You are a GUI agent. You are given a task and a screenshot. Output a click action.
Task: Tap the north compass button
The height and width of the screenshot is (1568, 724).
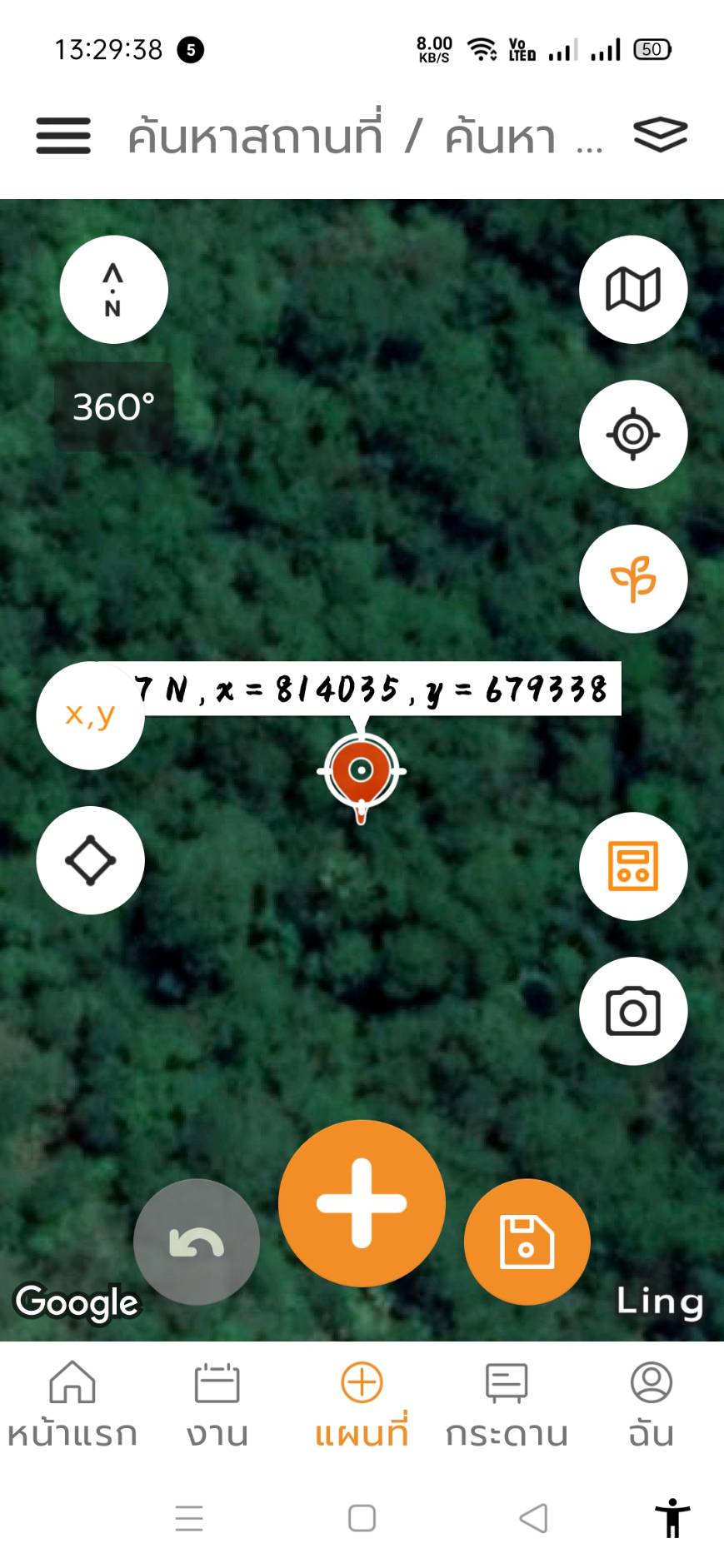point(113,289)
